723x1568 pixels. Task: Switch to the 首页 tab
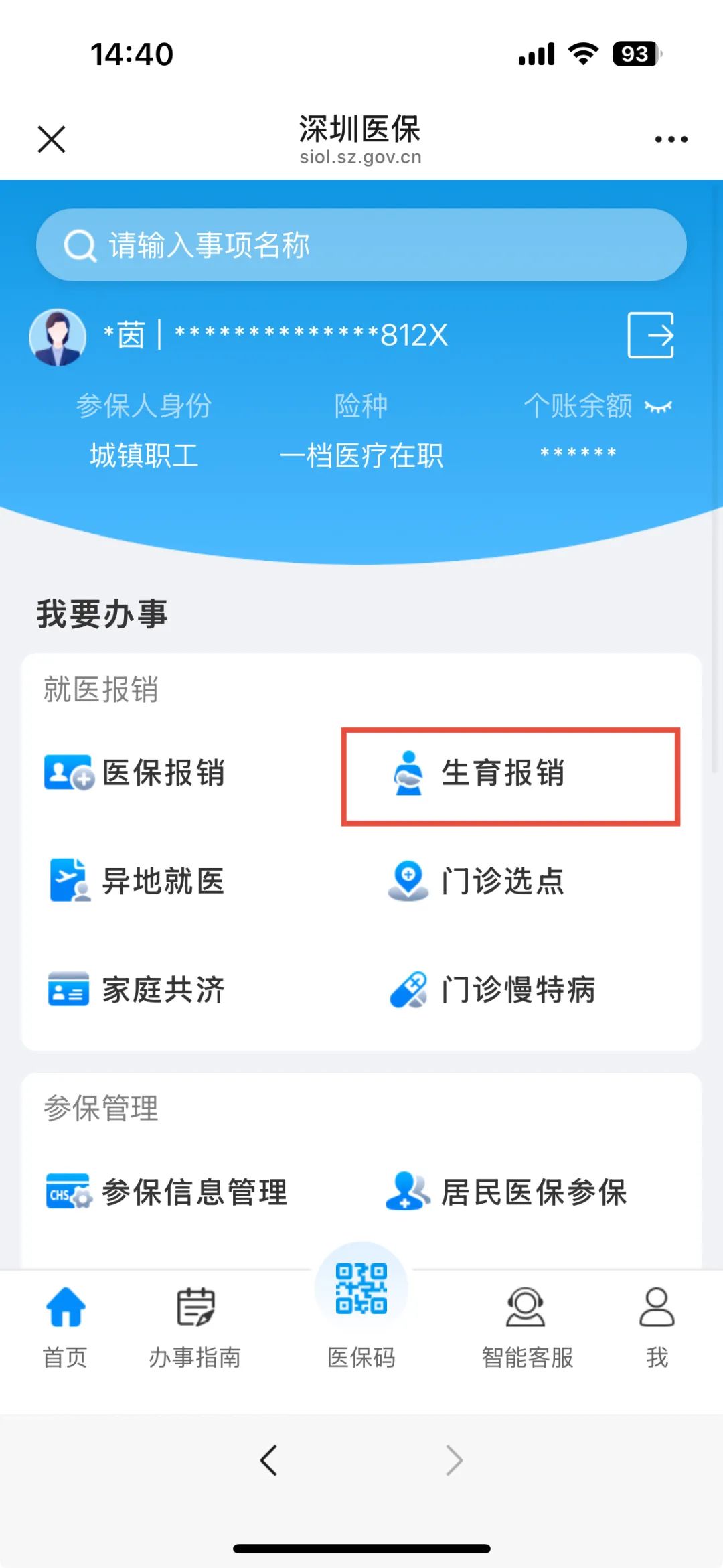(65, 1326)
